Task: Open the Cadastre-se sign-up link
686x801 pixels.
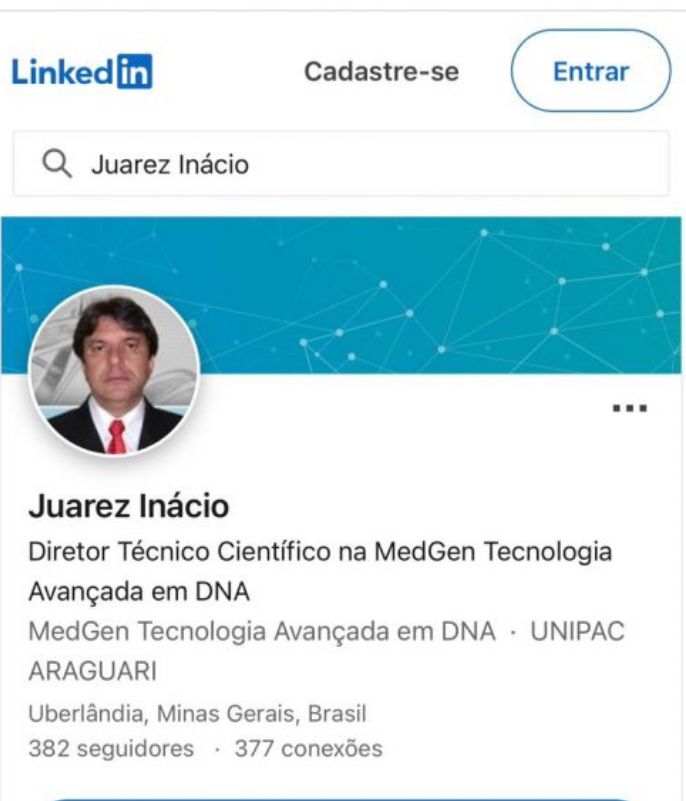Action: pyautogui.click(x=382, y=72)
